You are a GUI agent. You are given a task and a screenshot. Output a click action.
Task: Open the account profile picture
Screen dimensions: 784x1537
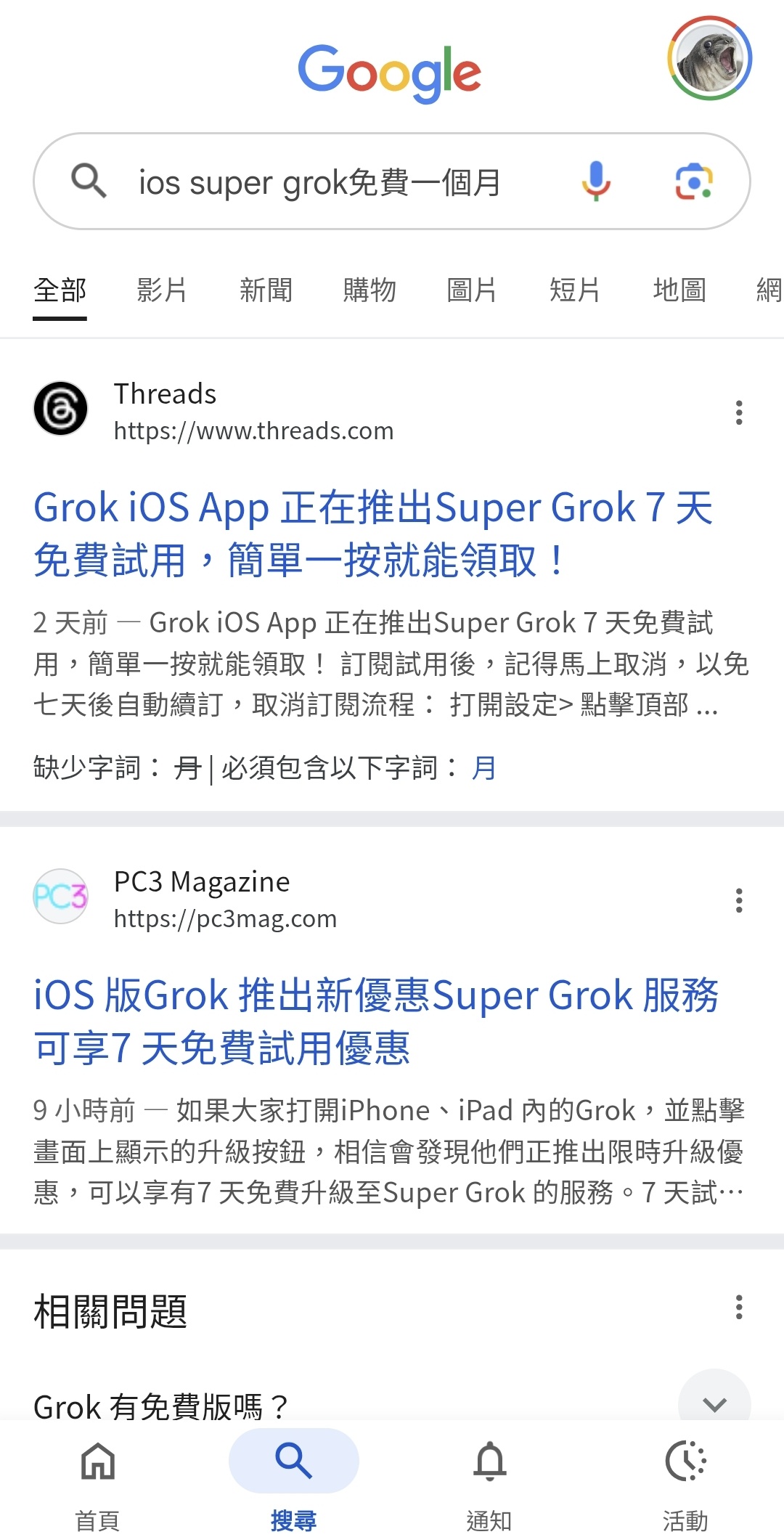pos(709,58)
